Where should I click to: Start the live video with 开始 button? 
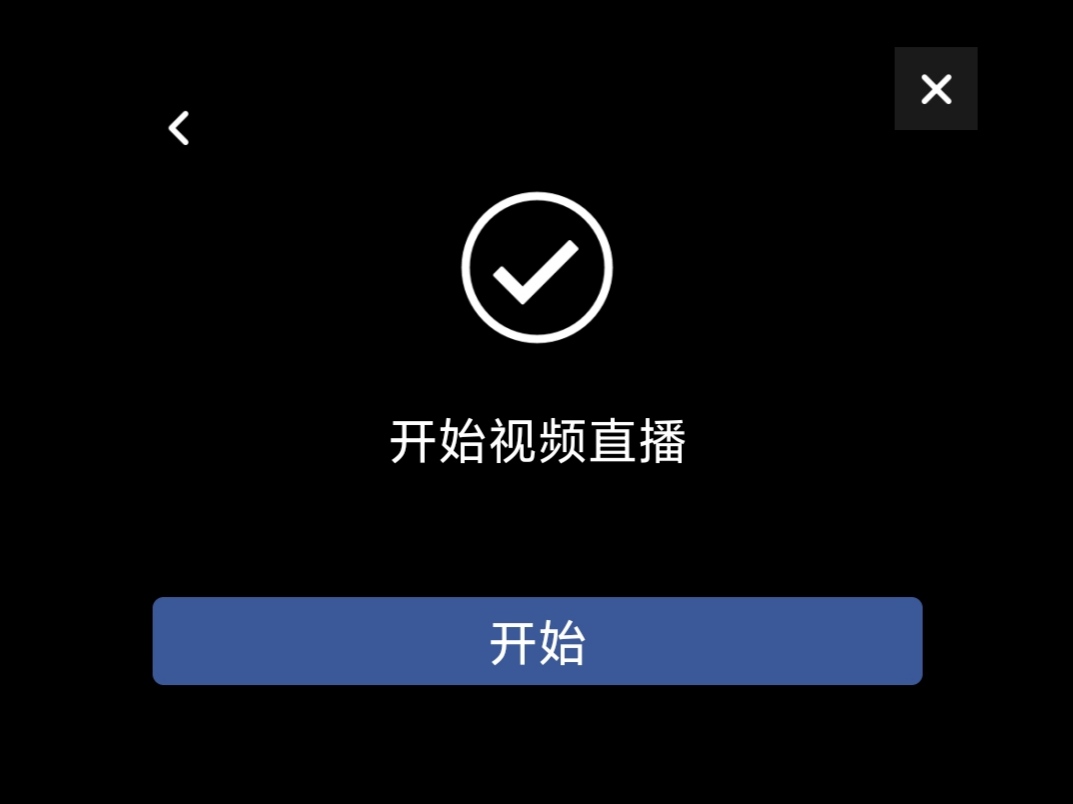[537, 641]
